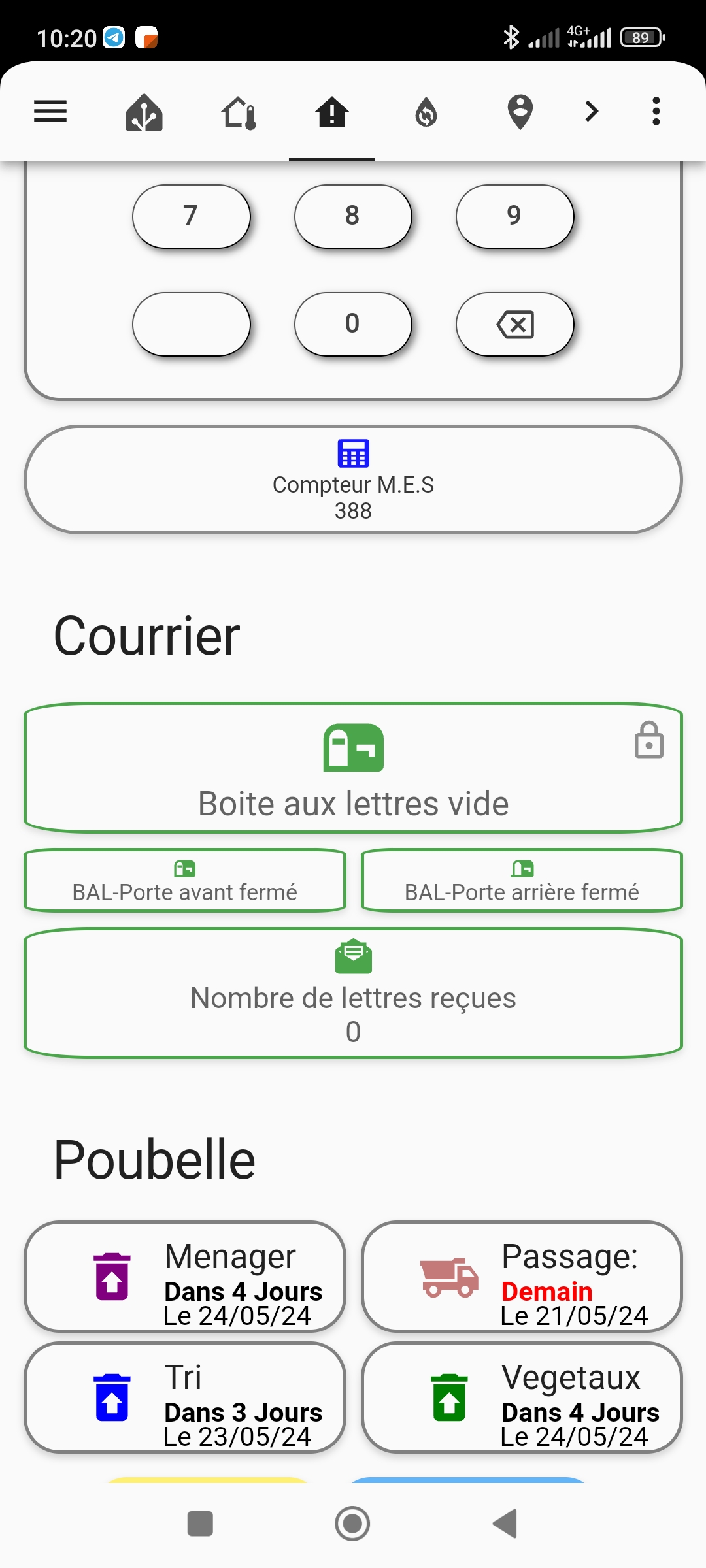Open the Compteur M.E.S card
706x1568 pixels.
353,480
